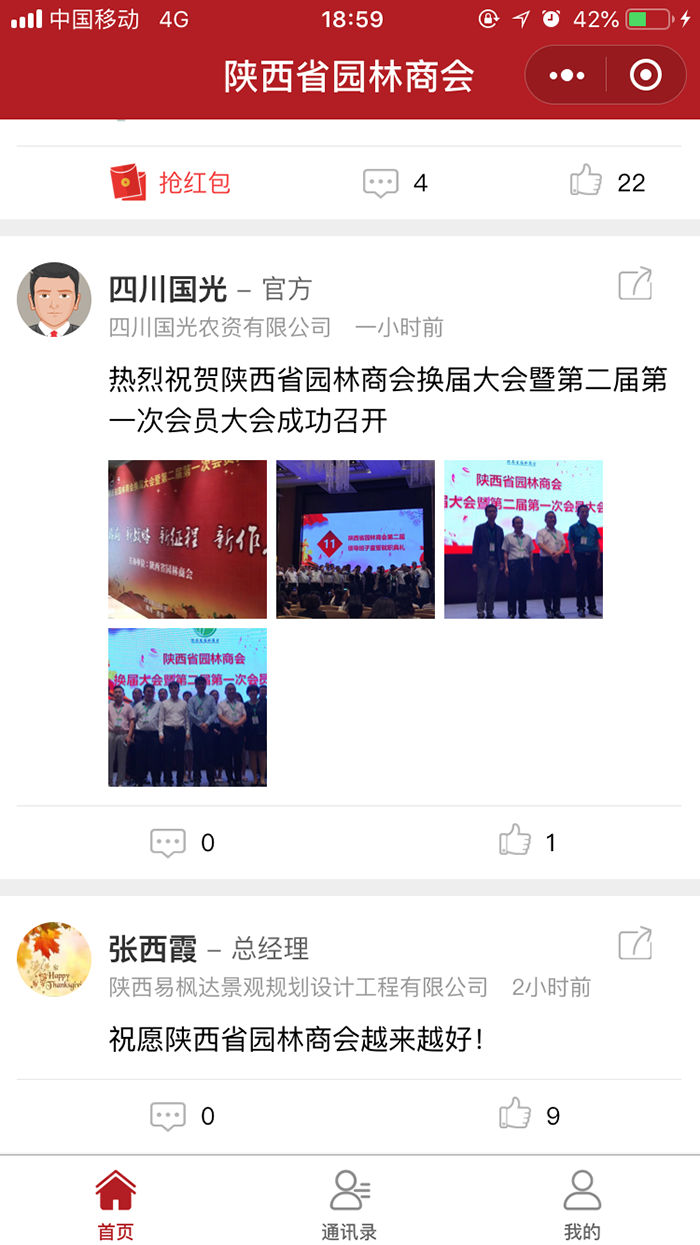Switch to the 我的 tab
This screenshot has height=1245, width=700.
coord(582,1205)
